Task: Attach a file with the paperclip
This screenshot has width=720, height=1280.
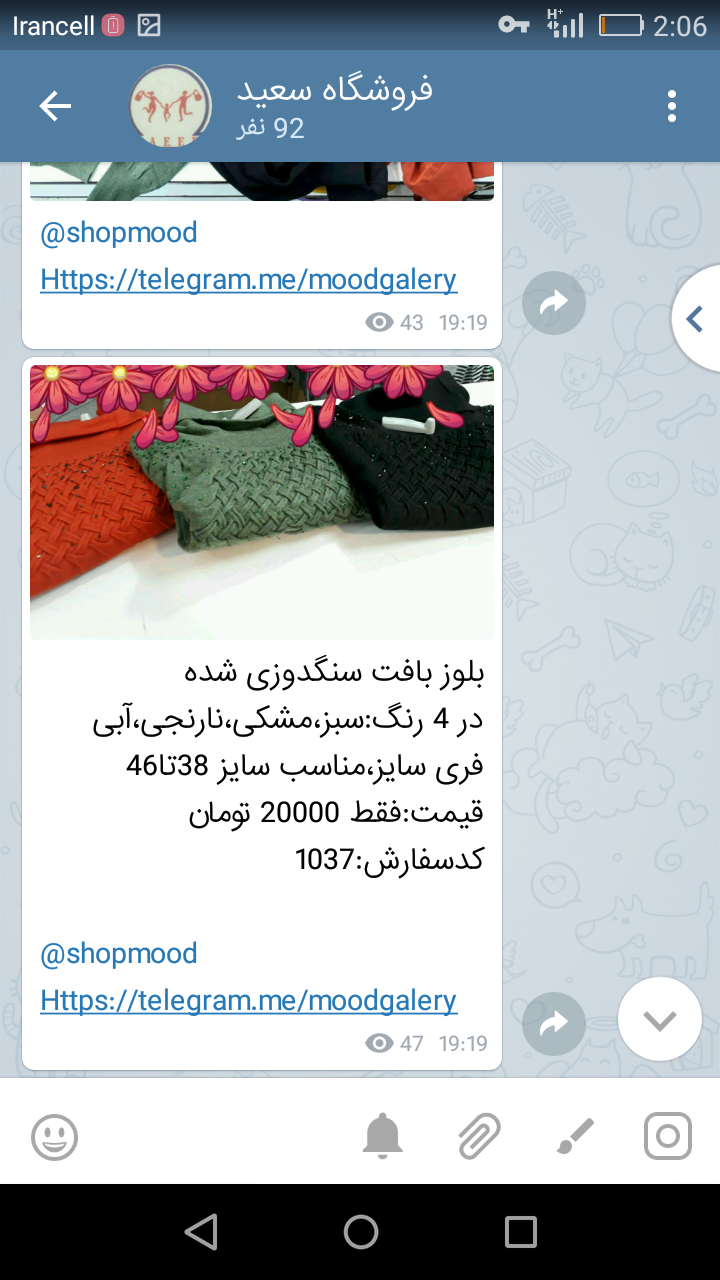Action: click(x=479, y=1136)
